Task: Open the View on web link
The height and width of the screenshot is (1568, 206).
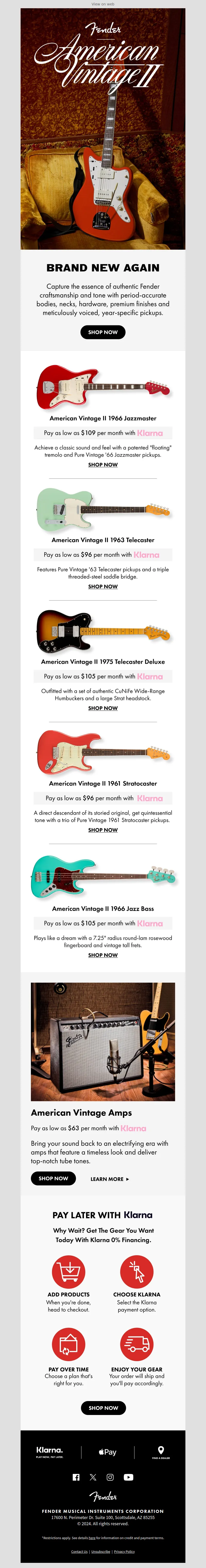Action: pyautogui.click(x=103, y=4)
